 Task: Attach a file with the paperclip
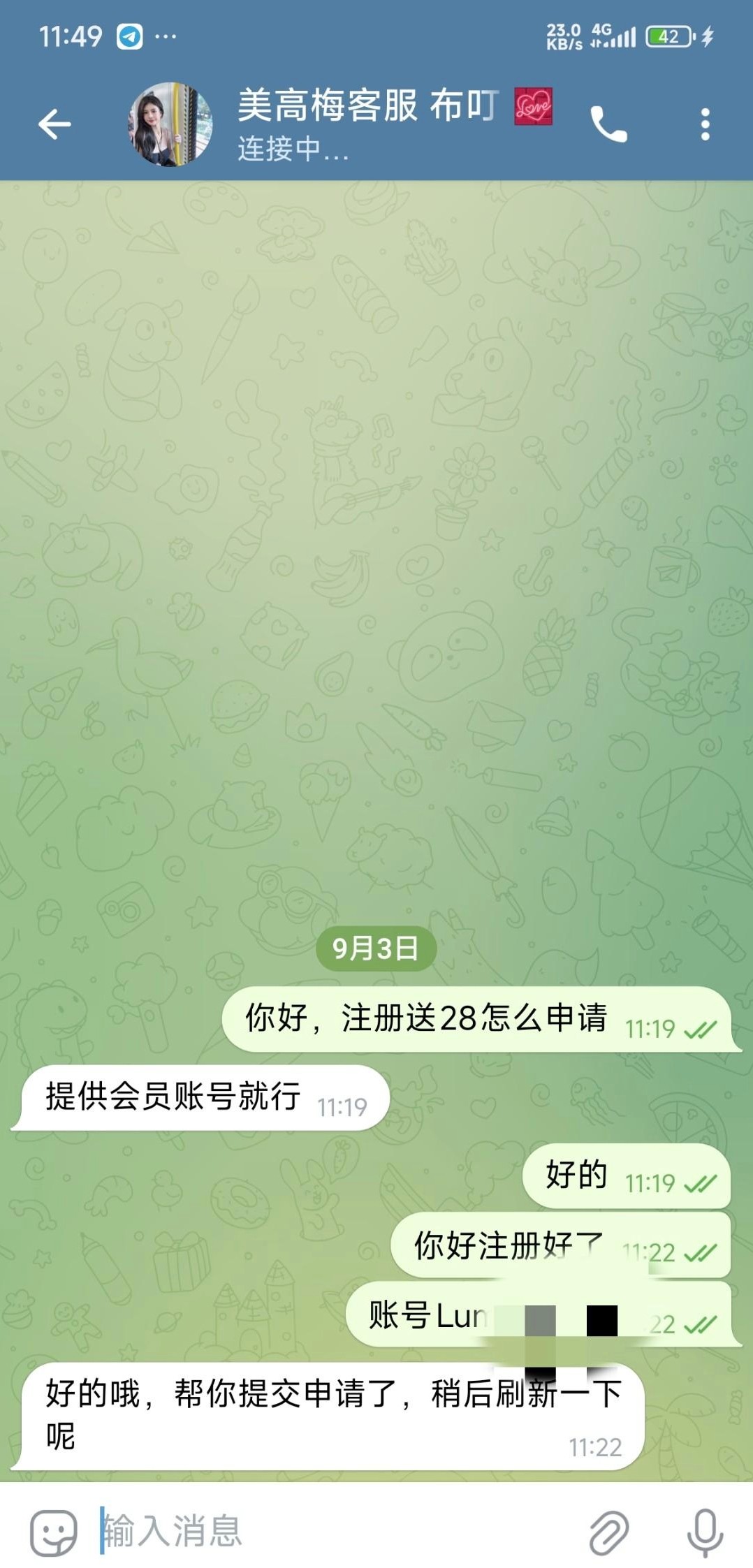pos(609,1533)
